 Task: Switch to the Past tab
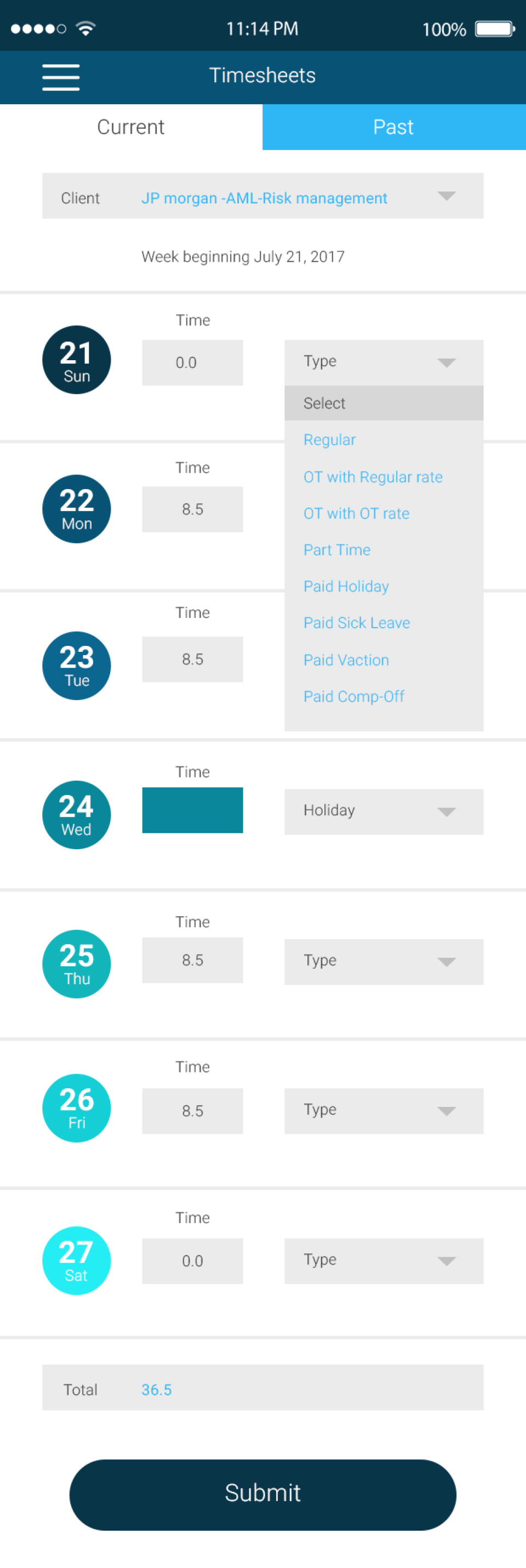pyautogui.click(x=393, y=127)
